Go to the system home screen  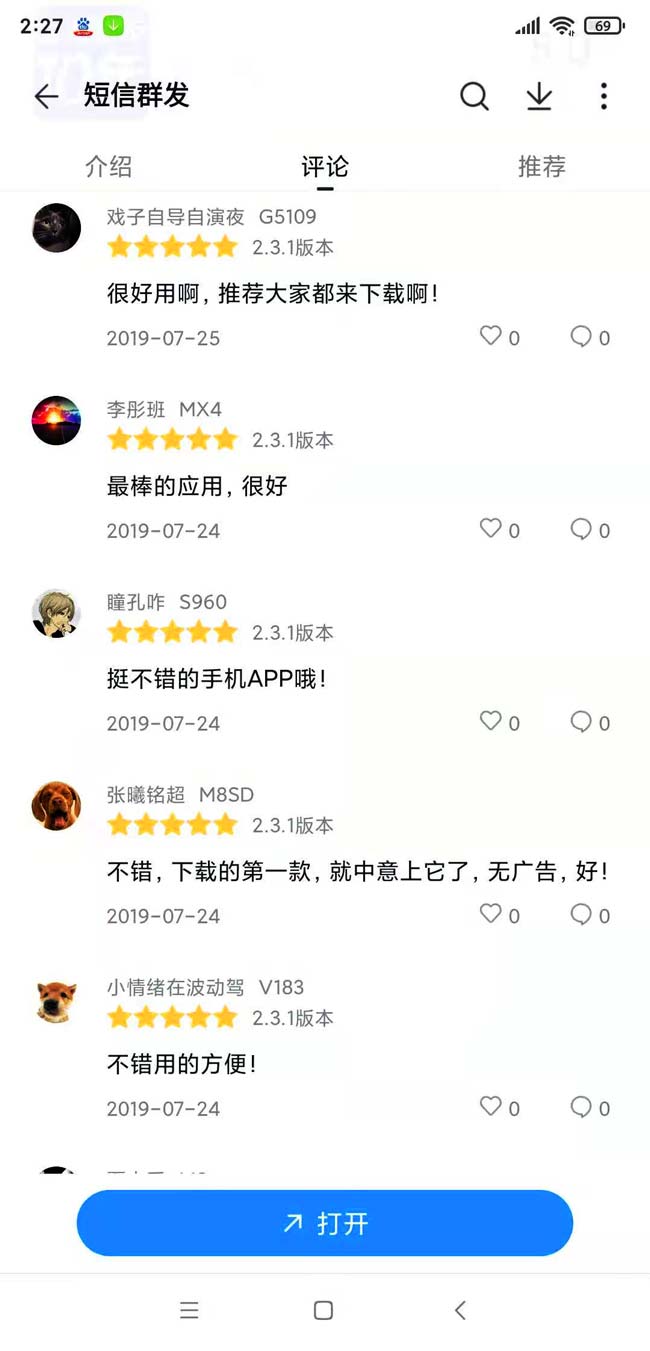click(x=323, y=1310)
